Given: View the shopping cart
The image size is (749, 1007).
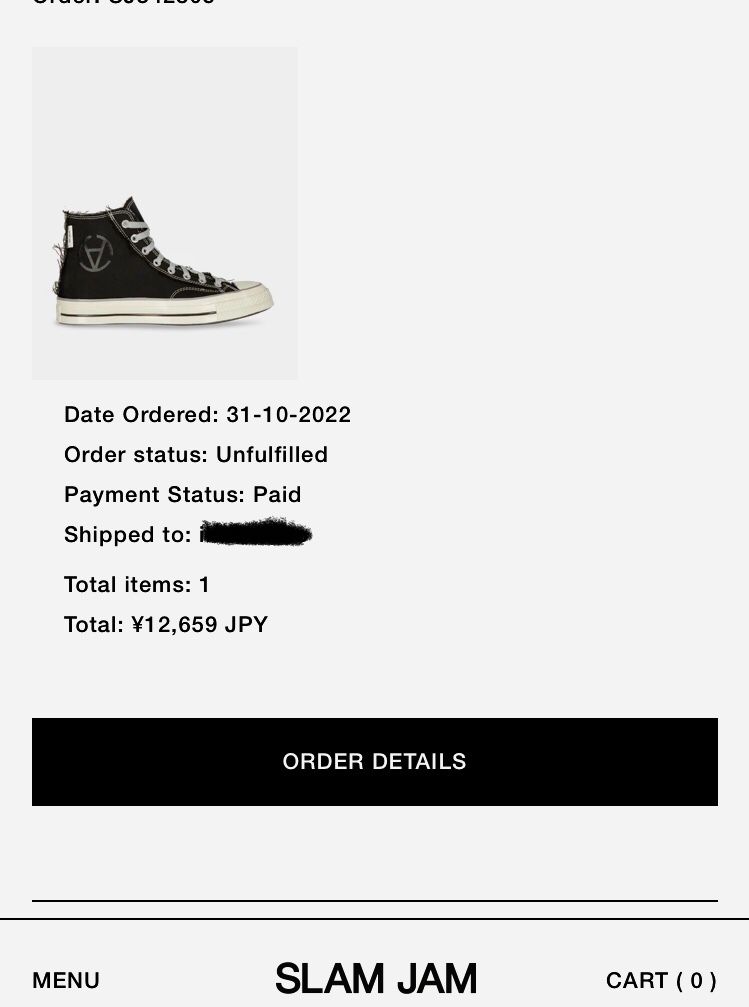Looking at the screenshot, I should coord(660,980).
